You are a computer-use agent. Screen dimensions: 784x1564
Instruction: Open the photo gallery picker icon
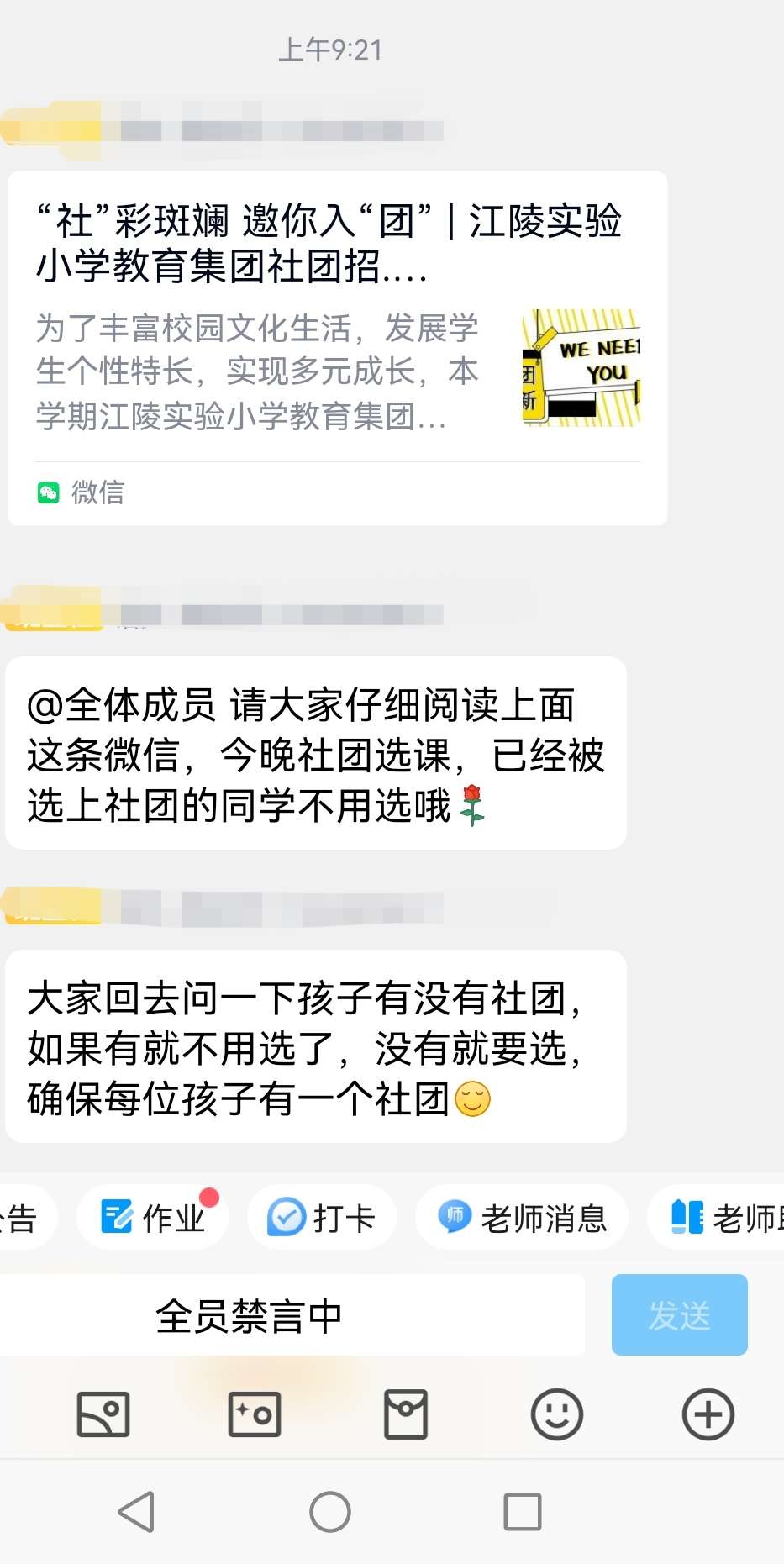point(103,1414)
